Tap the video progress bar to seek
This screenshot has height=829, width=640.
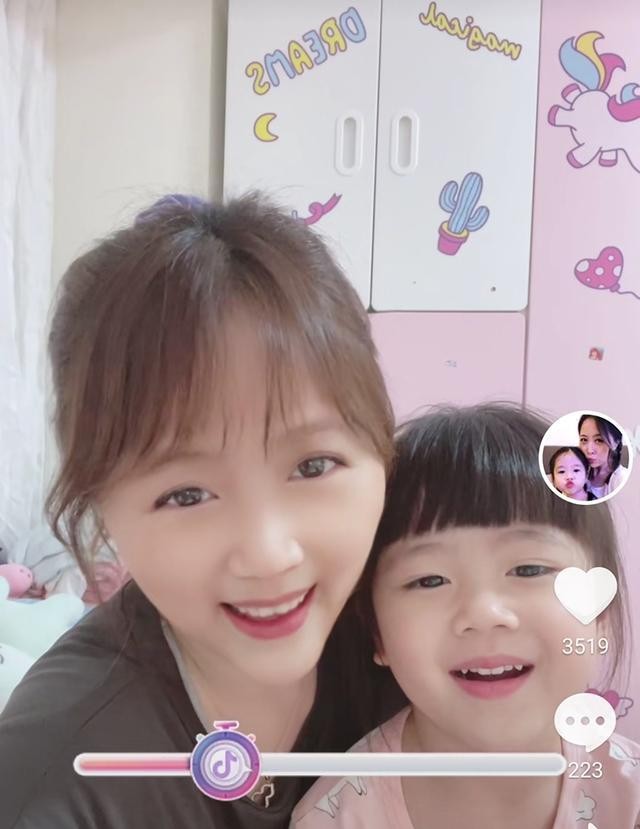tap(400, 765)
